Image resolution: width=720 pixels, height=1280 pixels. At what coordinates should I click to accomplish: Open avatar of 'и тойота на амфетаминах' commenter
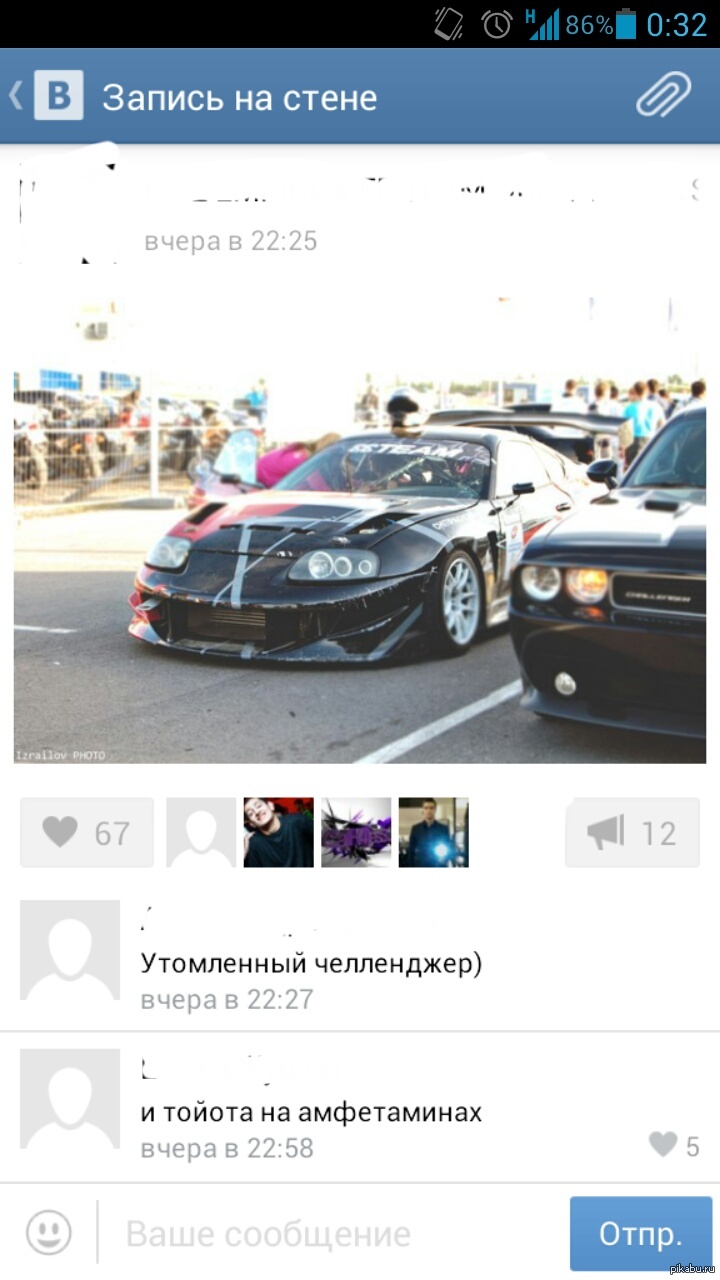pyautogui.click(x=70, y=1098)
